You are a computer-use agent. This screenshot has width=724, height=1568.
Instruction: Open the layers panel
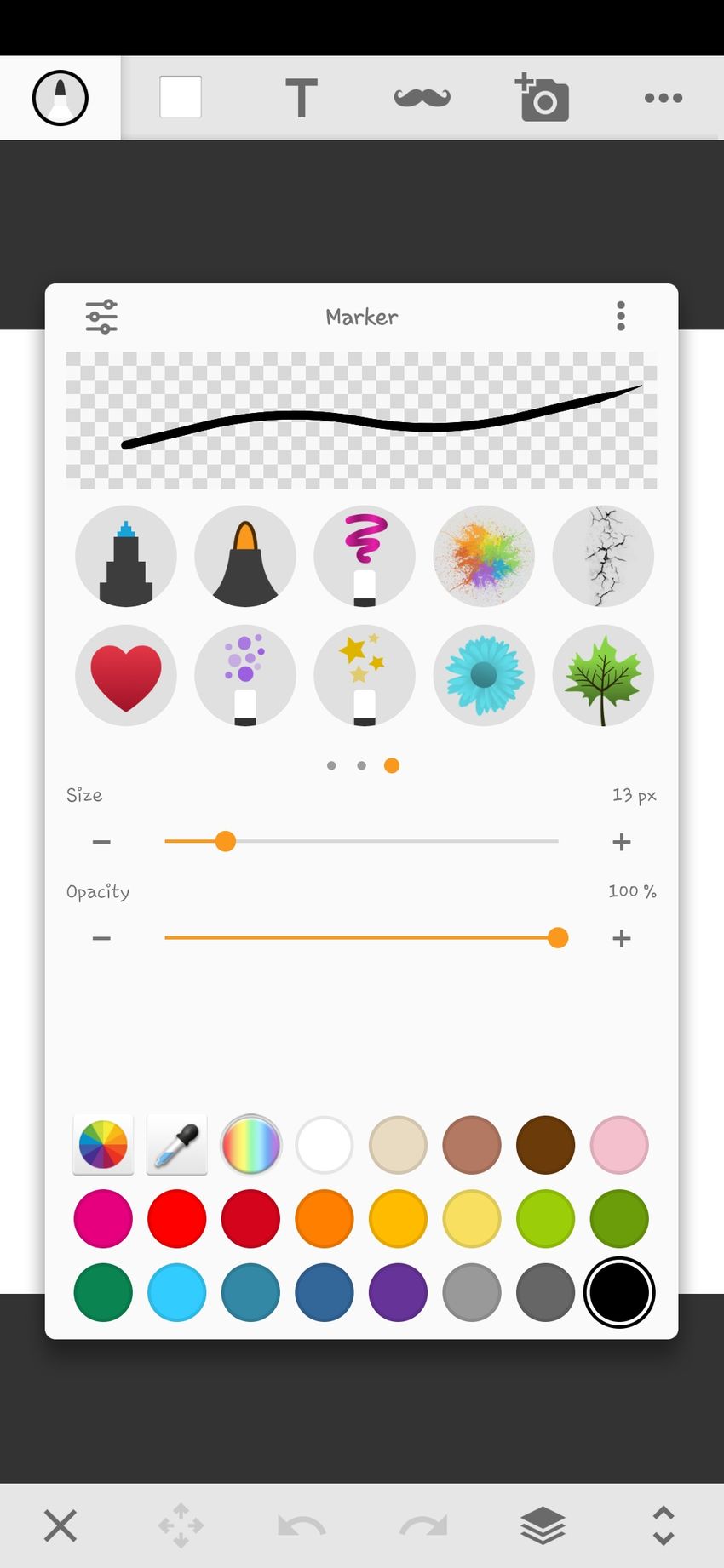[x=543, y=1525]
